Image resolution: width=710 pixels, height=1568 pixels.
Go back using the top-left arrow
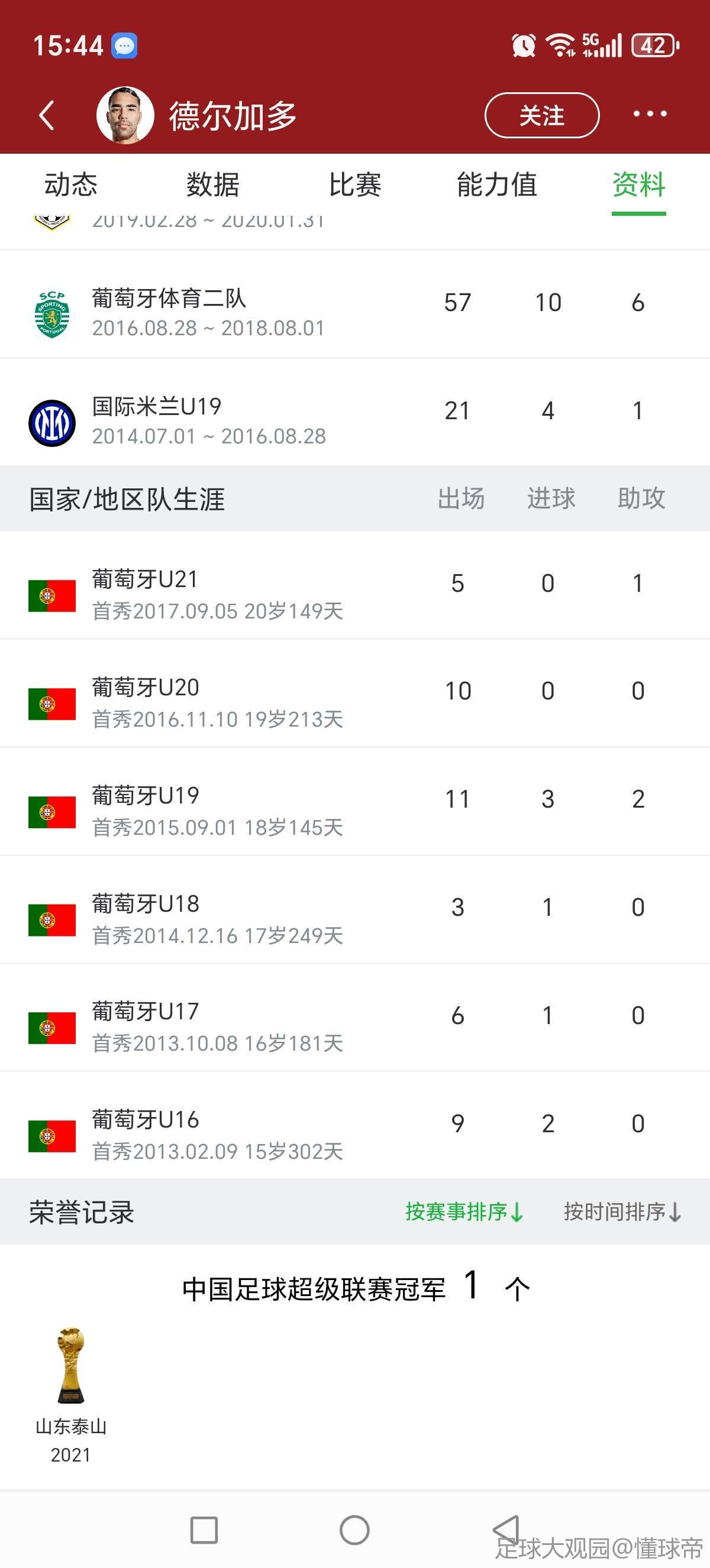[47, 115]
